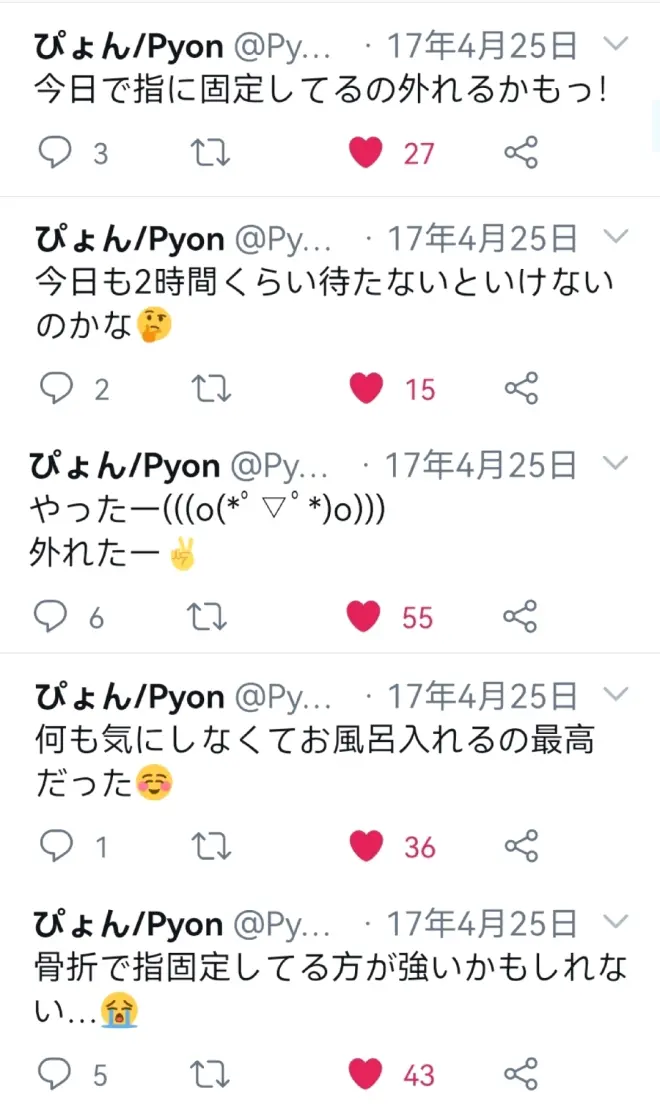The image size is (660, 1116).
Task: Tap the heart showing 36 likes
Action: [x=367, y=847]
